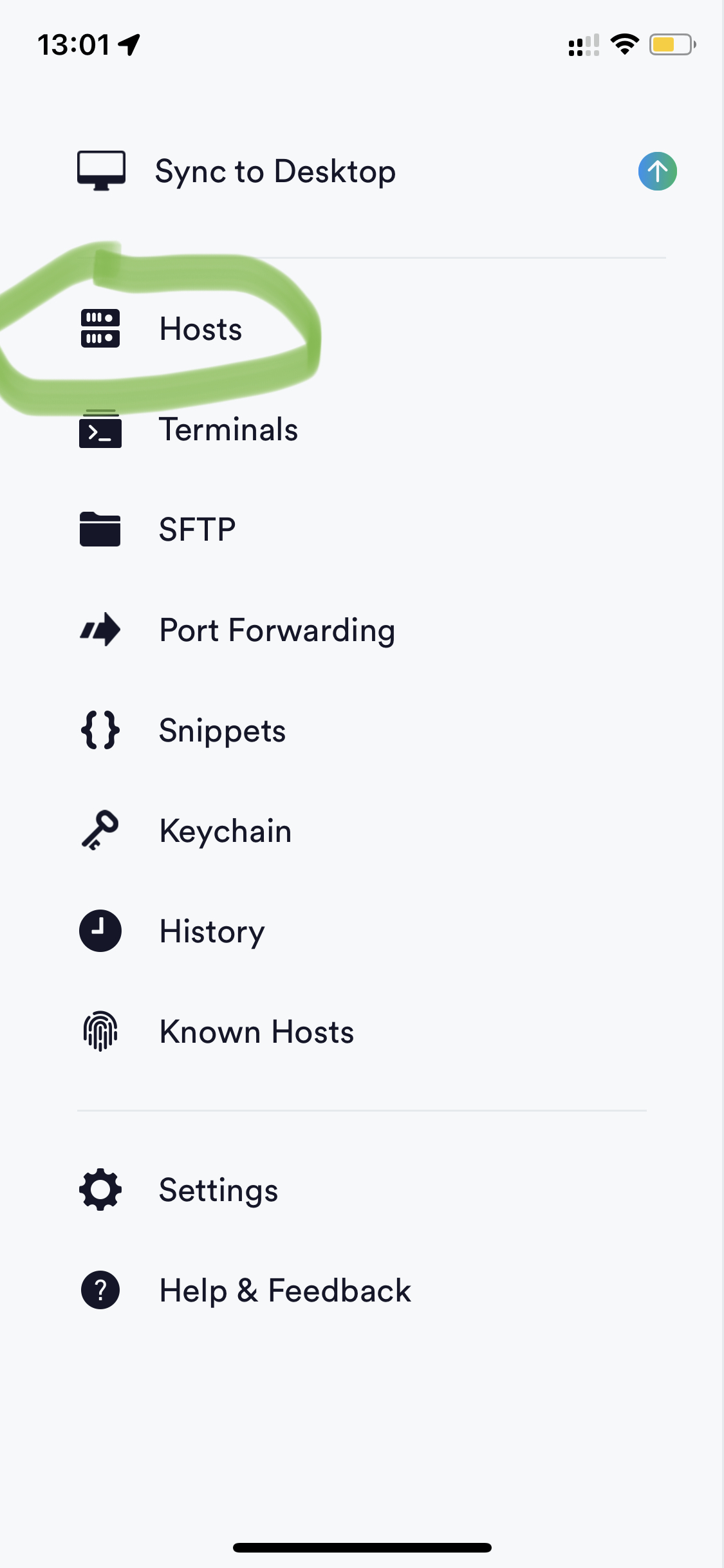
Task: Open Sync to Desktop
Action: tap(362, 171)
